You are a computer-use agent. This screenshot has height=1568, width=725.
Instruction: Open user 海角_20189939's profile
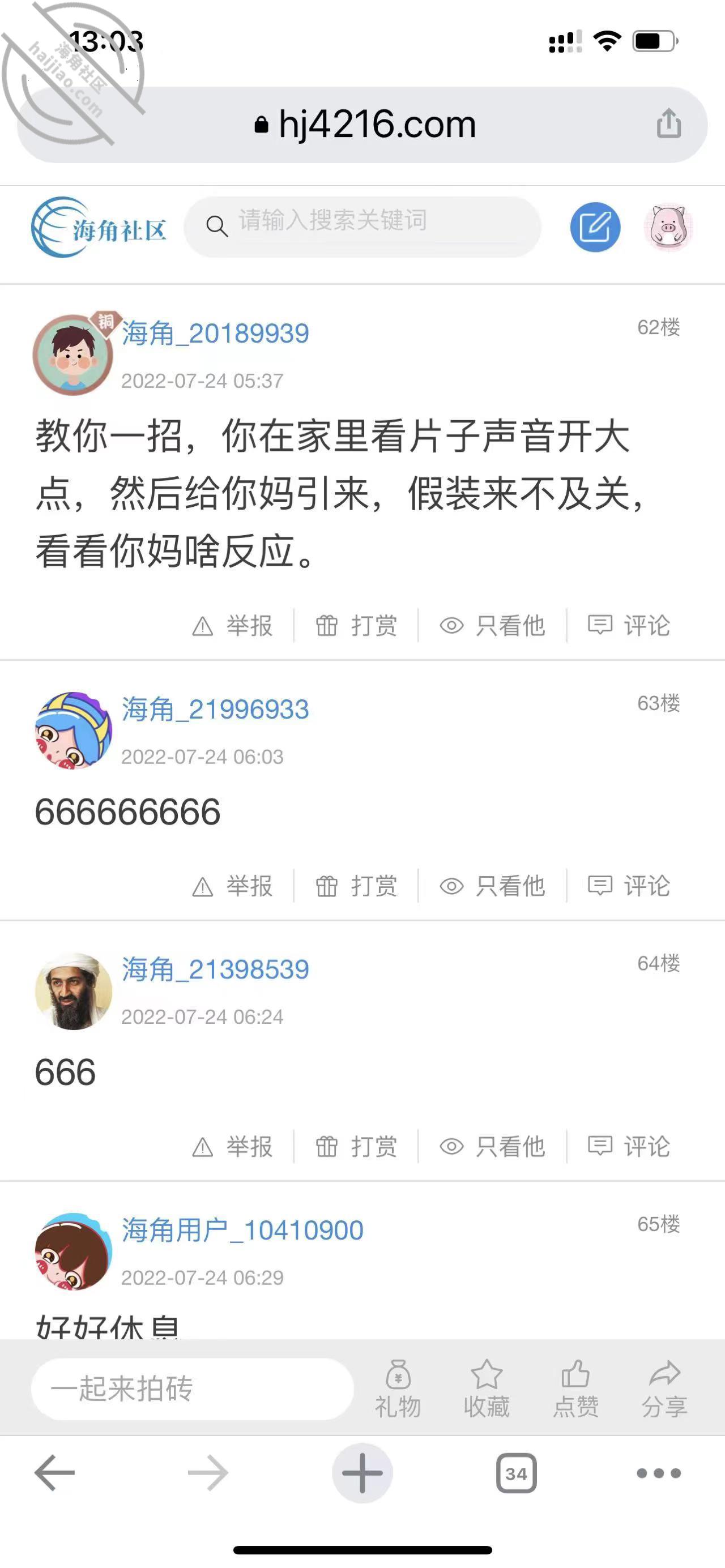click(215, 334)
